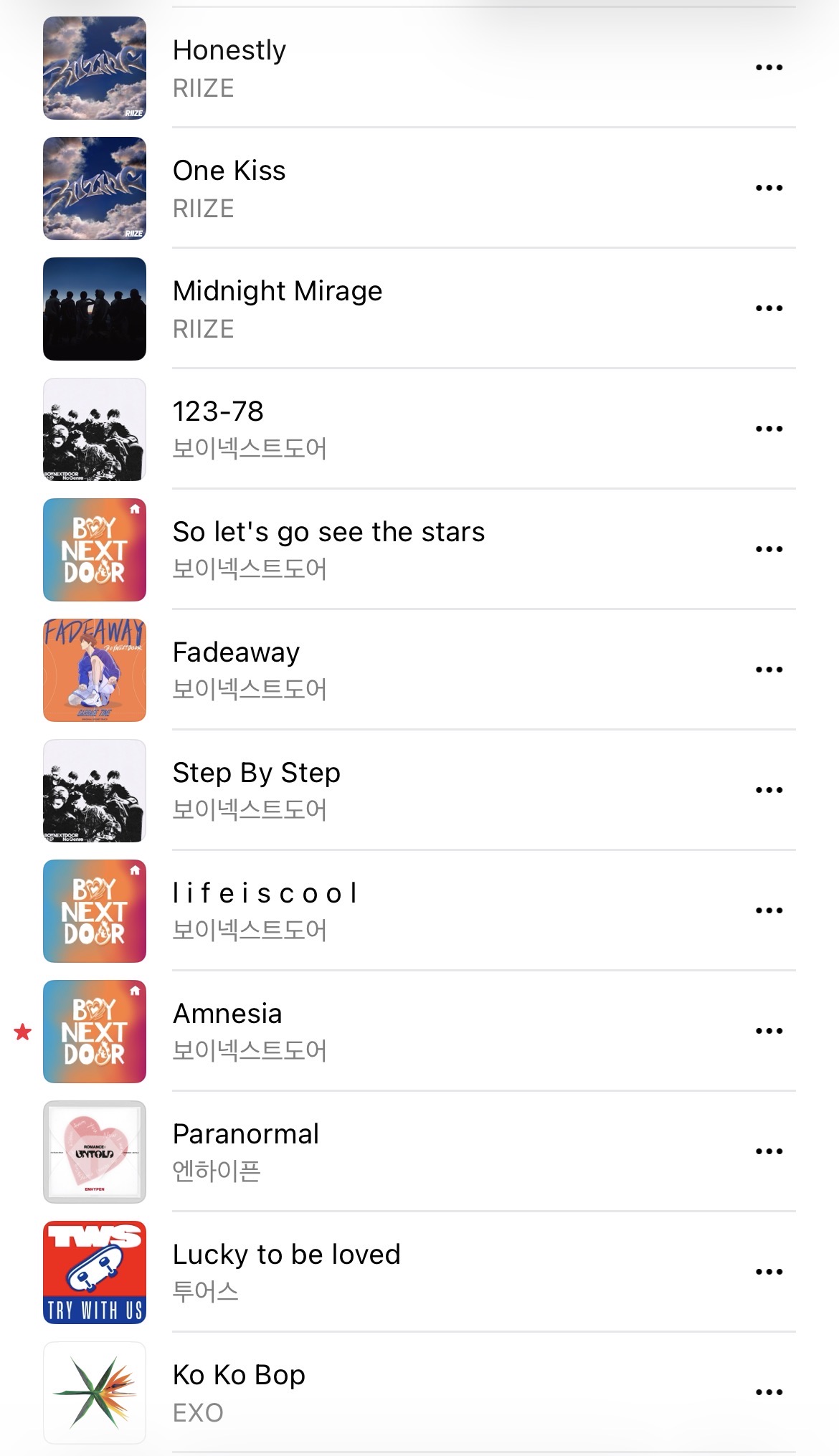Viewport: 839px width, 1456px height.
Task: Show the options menu for One Kiss
Action: point(769,188)
